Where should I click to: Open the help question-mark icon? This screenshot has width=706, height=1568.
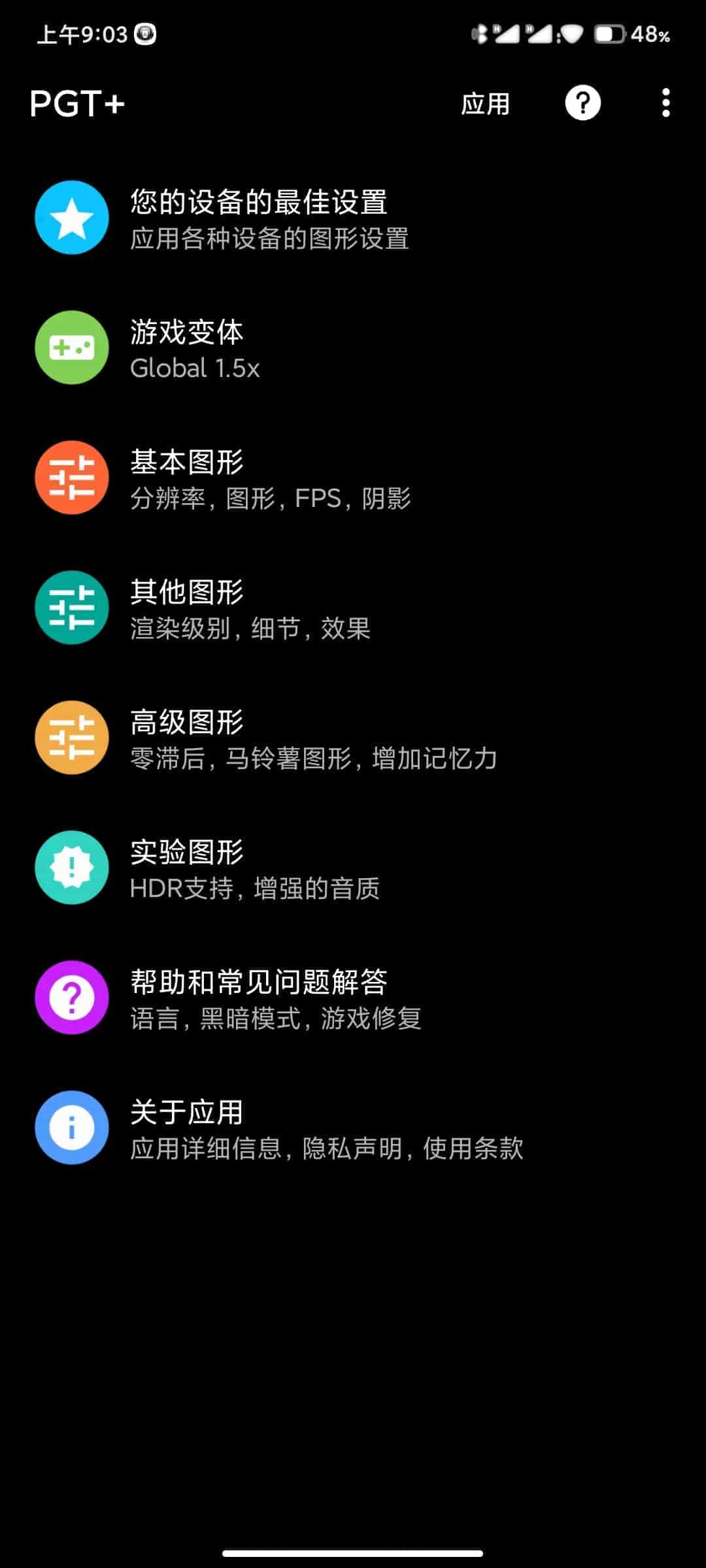(582, 103)
